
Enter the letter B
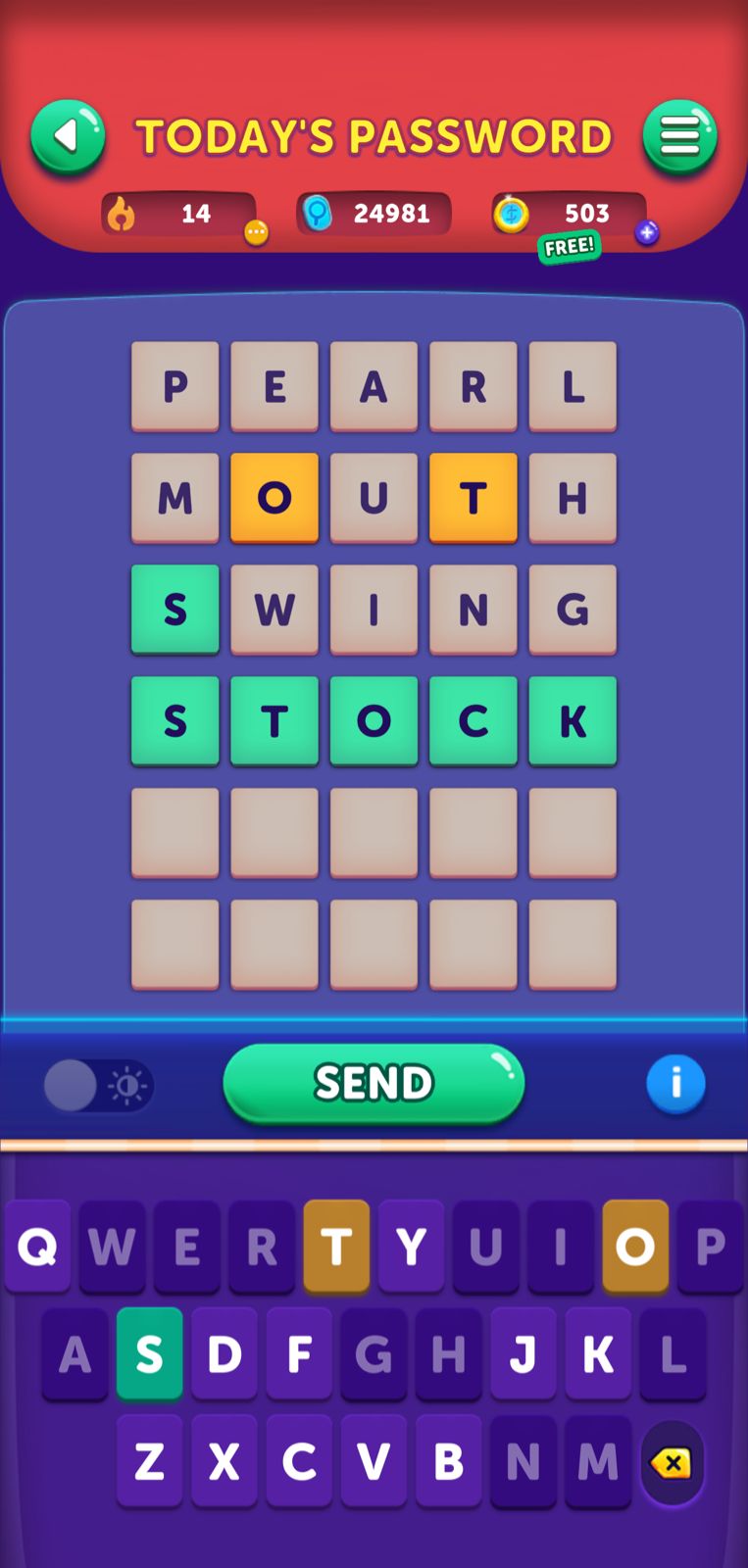pyautogui.click(x=448, y=1461)
